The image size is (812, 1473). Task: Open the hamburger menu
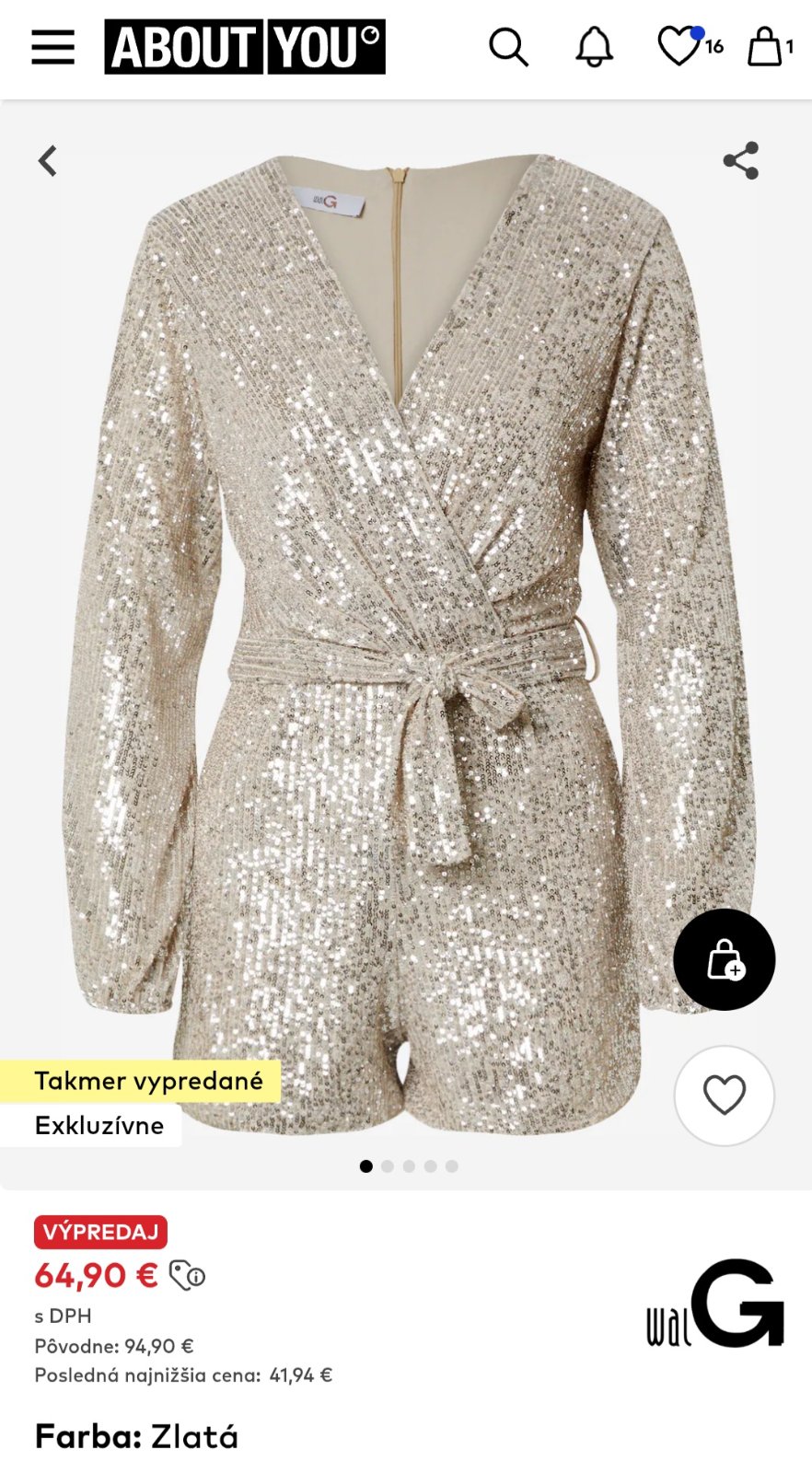[52, 47]
